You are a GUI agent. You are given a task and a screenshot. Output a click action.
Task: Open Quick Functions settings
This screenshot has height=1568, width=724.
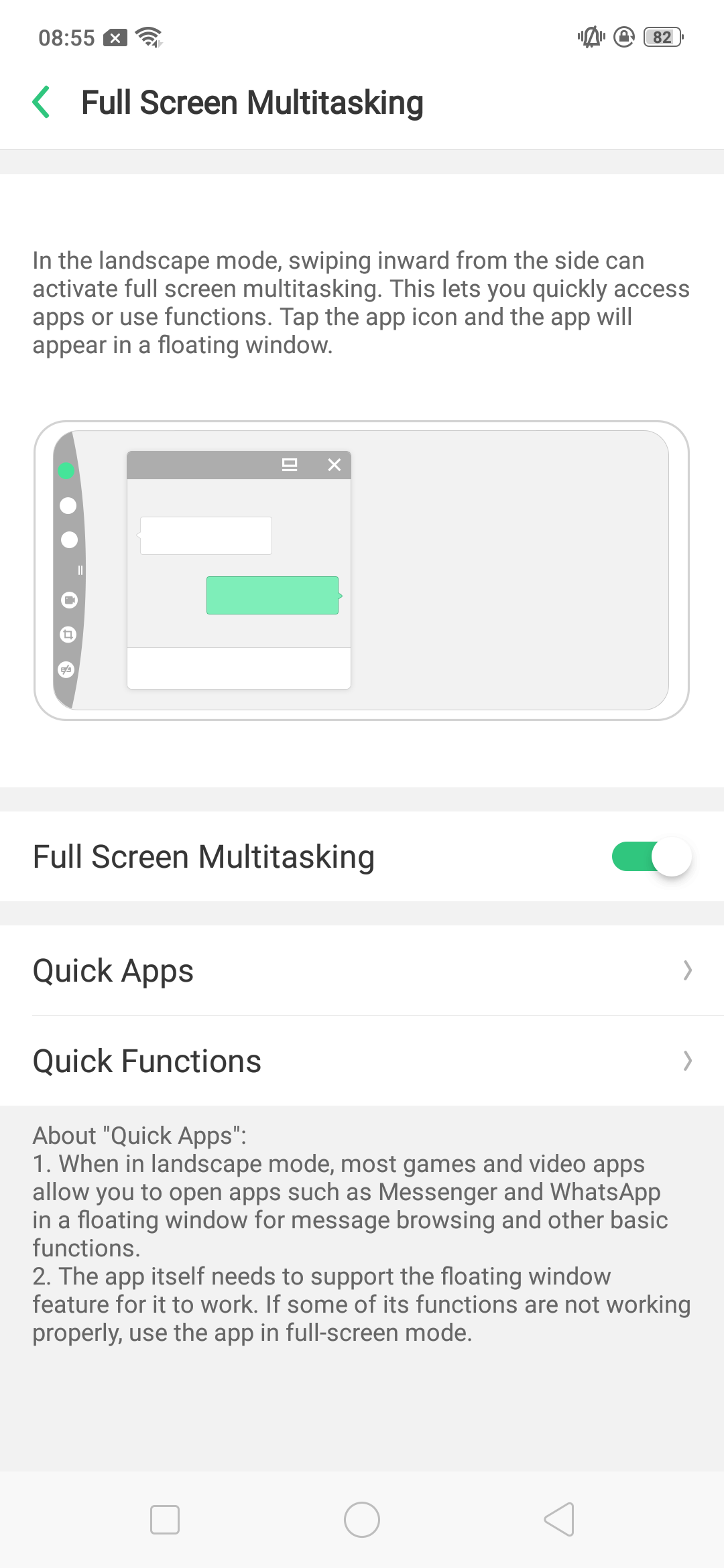tap(362, 1061)
